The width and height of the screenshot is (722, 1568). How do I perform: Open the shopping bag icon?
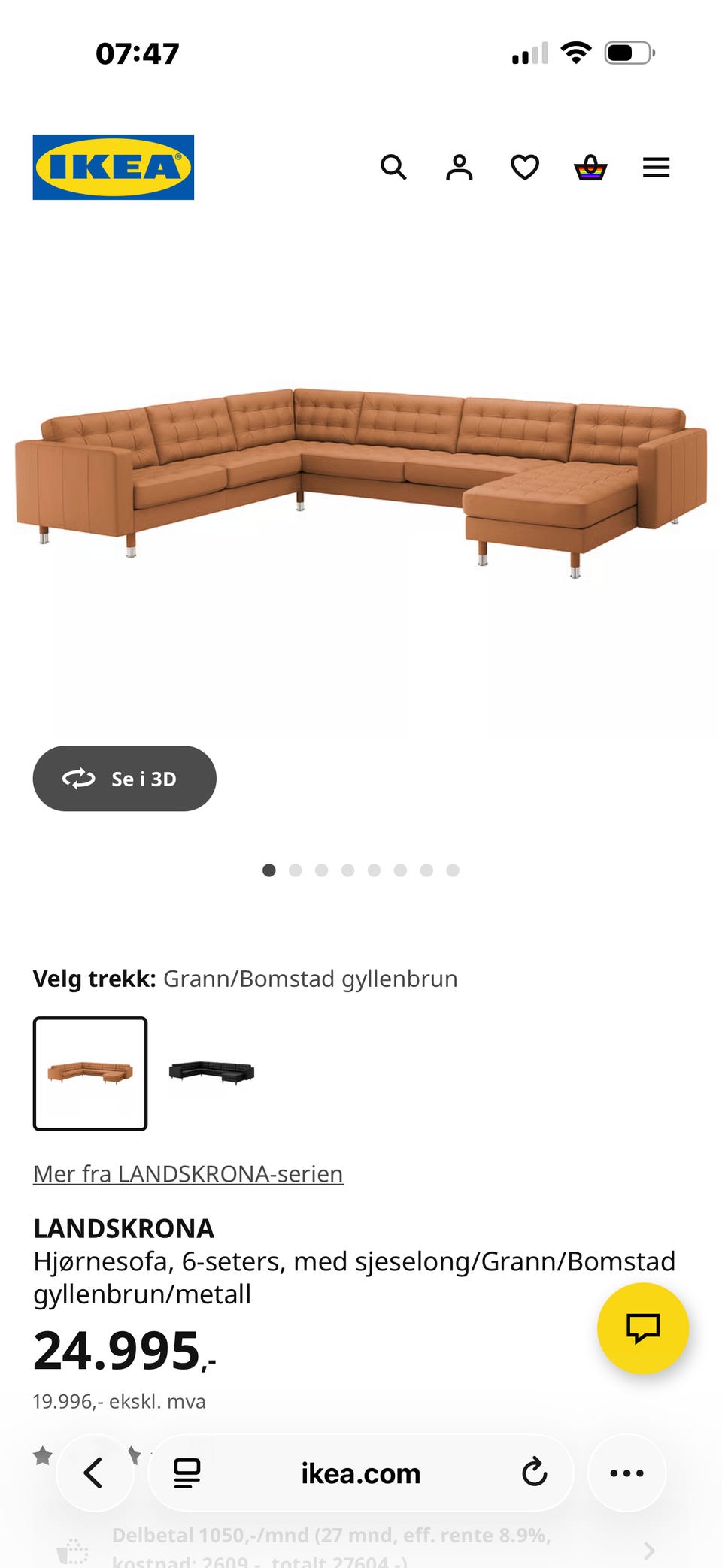coord(590,167)
